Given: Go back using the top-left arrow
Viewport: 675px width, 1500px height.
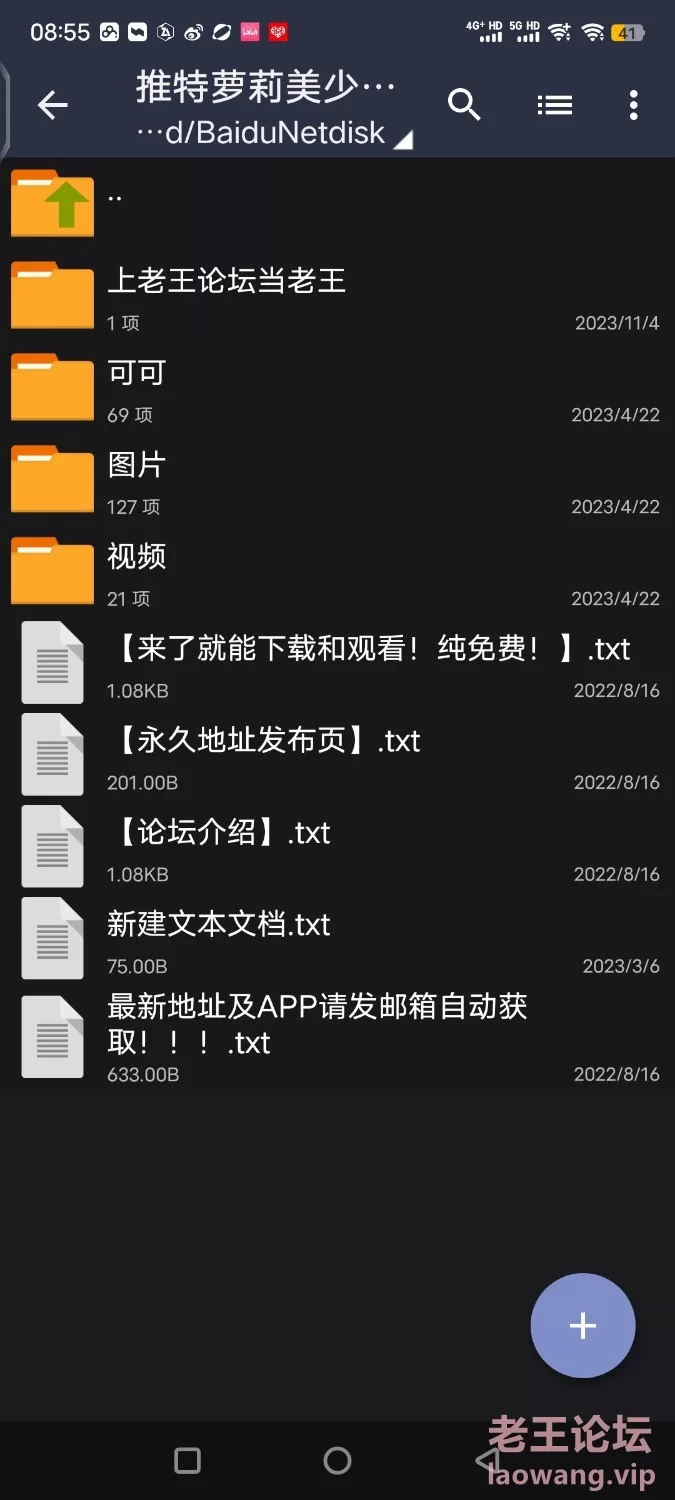Looking at the screenshot, I should coord(52,105).
